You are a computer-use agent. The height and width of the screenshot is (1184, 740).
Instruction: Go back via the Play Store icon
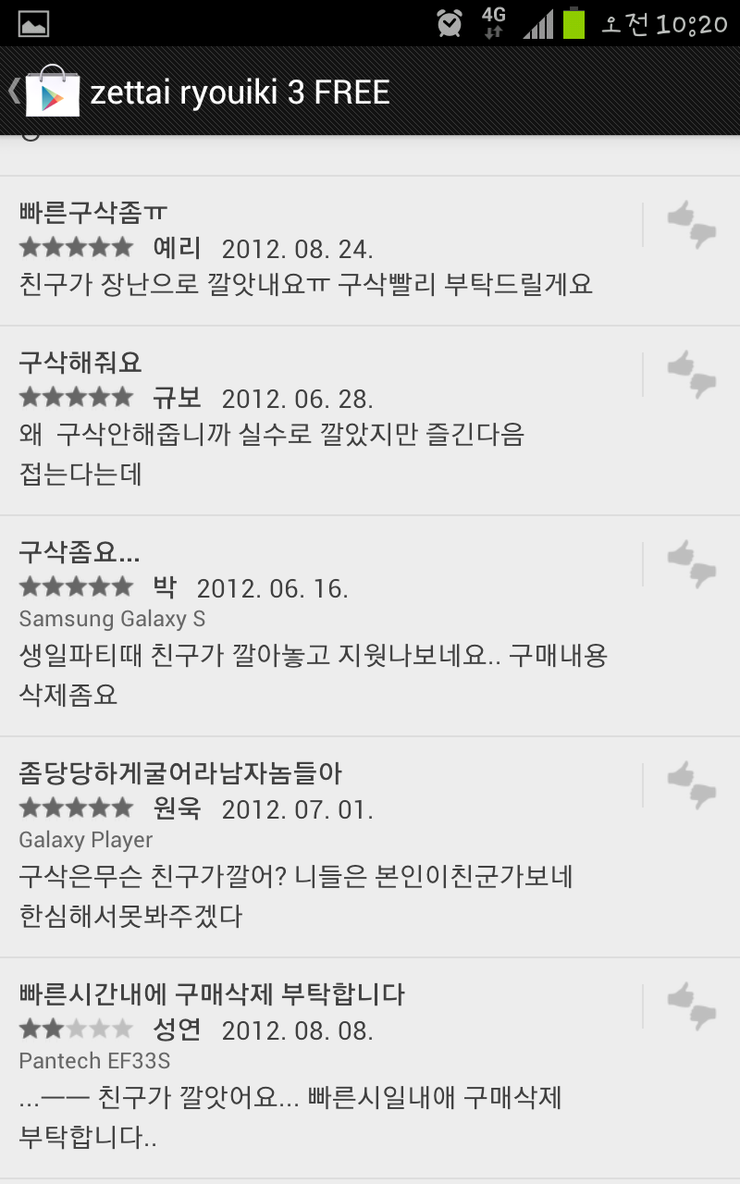[x=50, y=92]
